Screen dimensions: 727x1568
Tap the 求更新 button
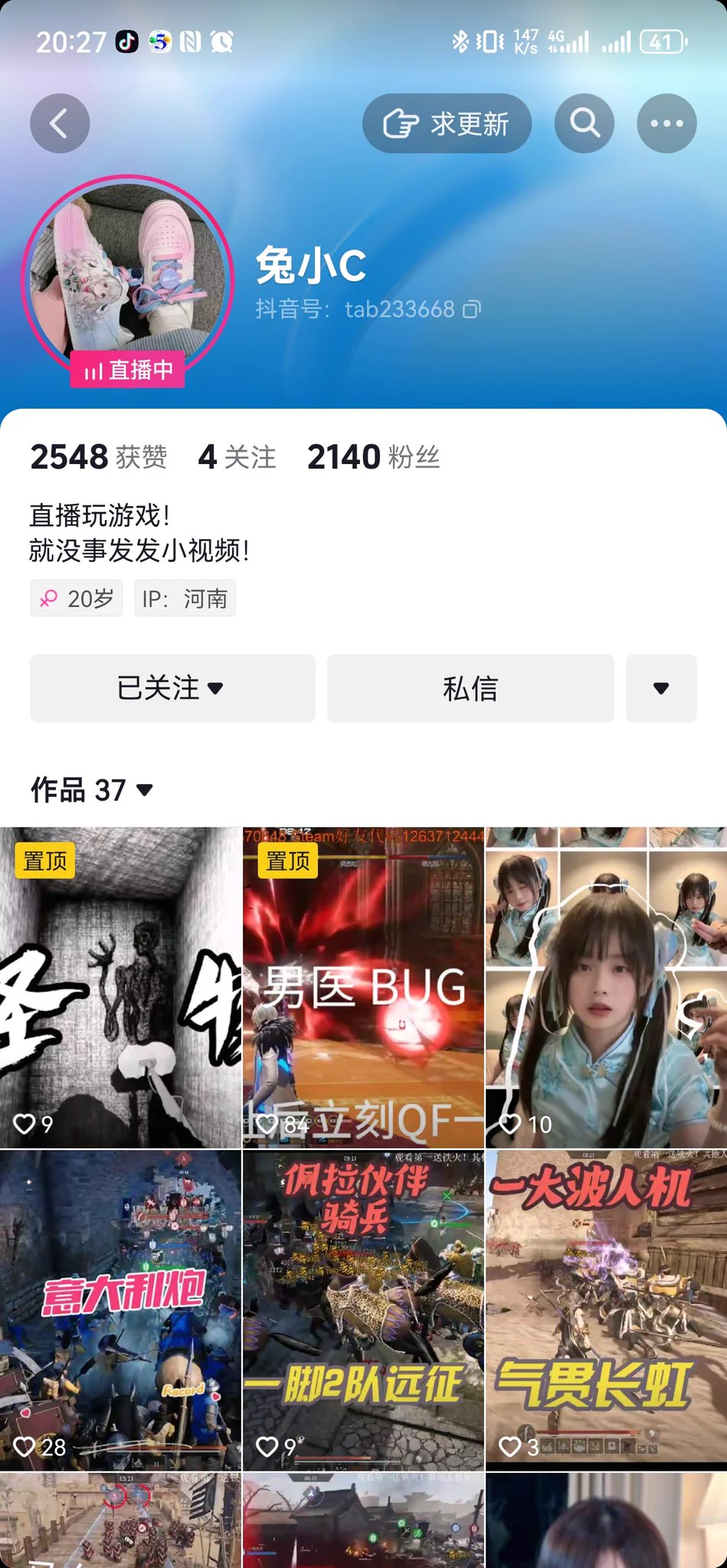click(447, 123)
